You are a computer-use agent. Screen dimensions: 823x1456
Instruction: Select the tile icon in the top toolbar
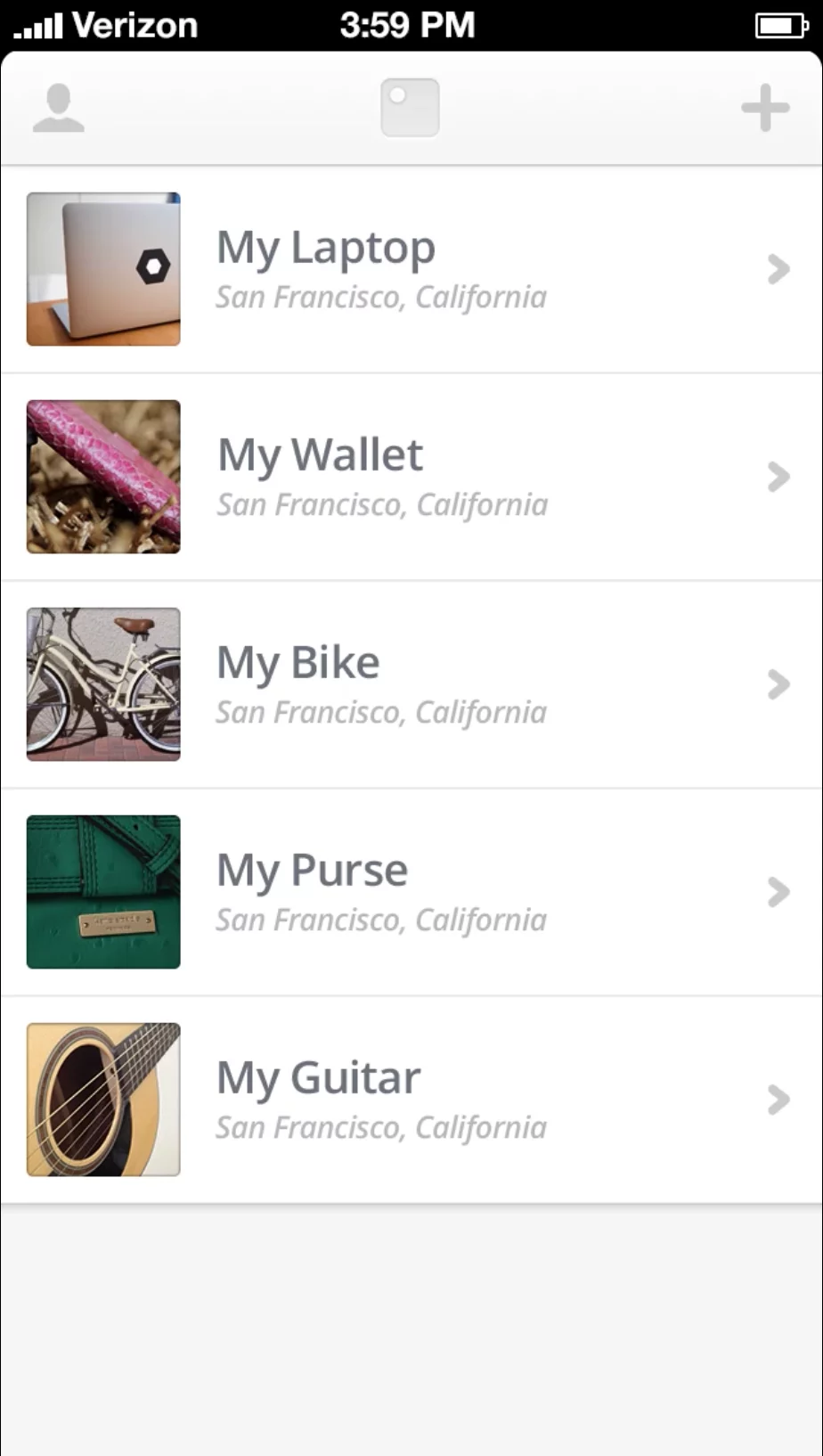410,107
